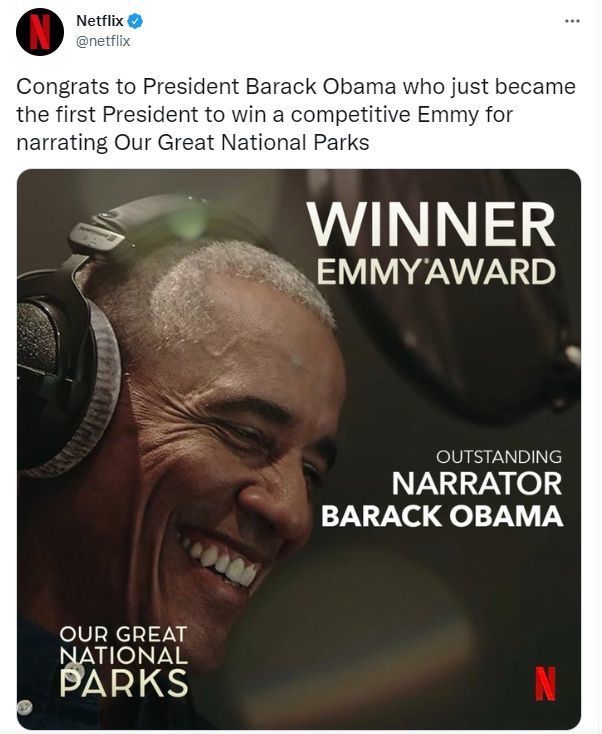
Task: Open the tweet's three-dot overflow menu
Action: coord(572,22)
